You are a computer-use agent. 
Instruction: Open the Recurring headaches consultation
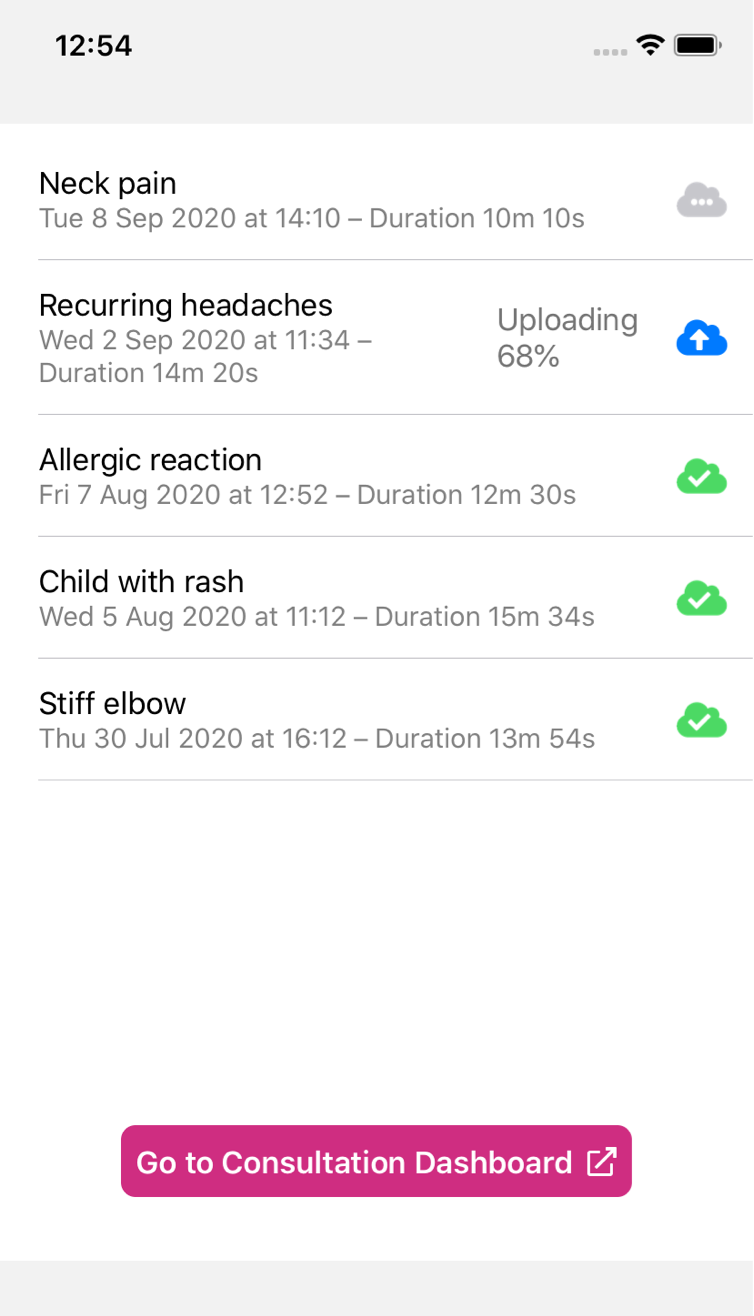tap(377, 338)
